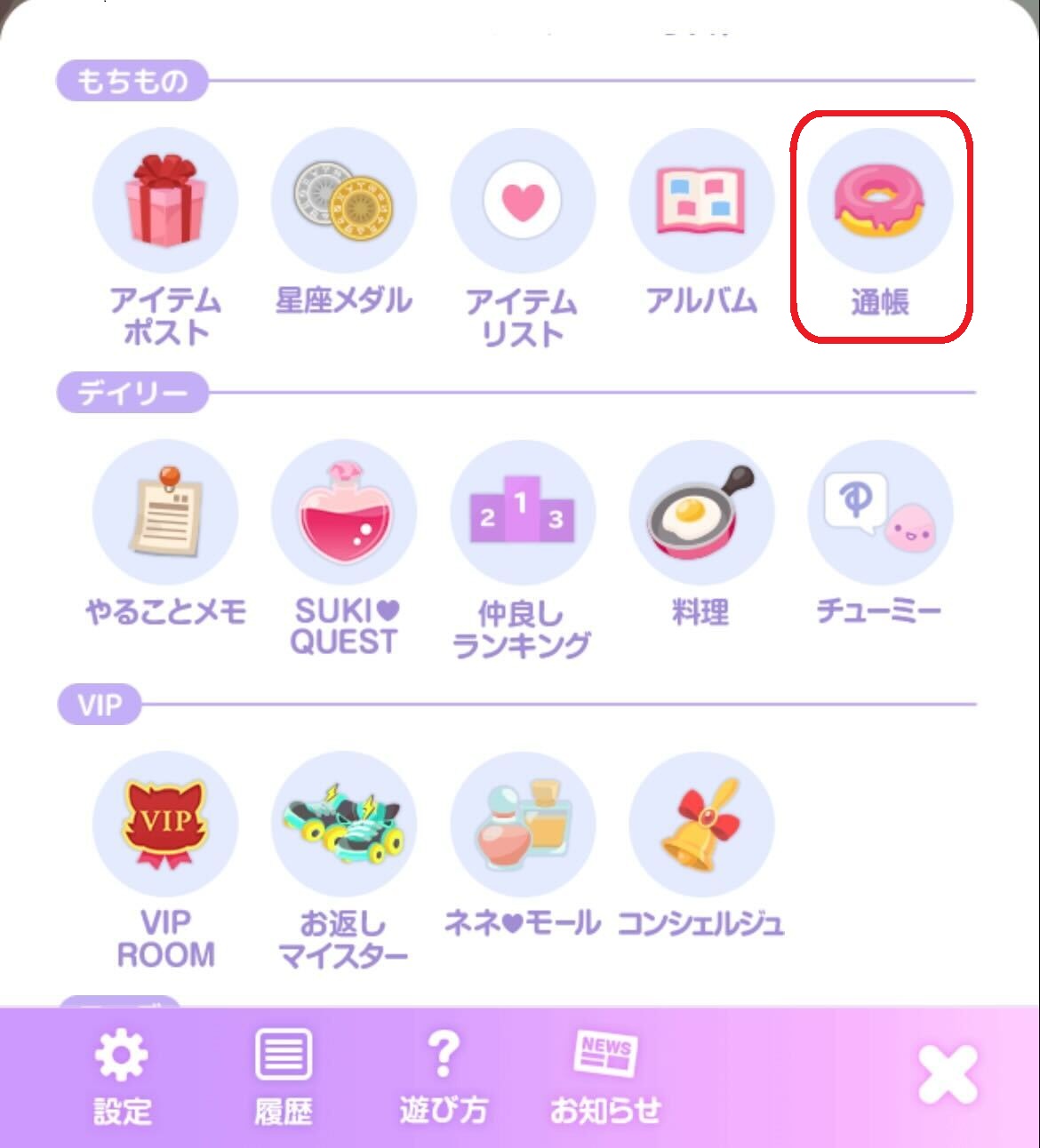
Task: Open 料理 frying pan icon
Action: pos(701,513)
